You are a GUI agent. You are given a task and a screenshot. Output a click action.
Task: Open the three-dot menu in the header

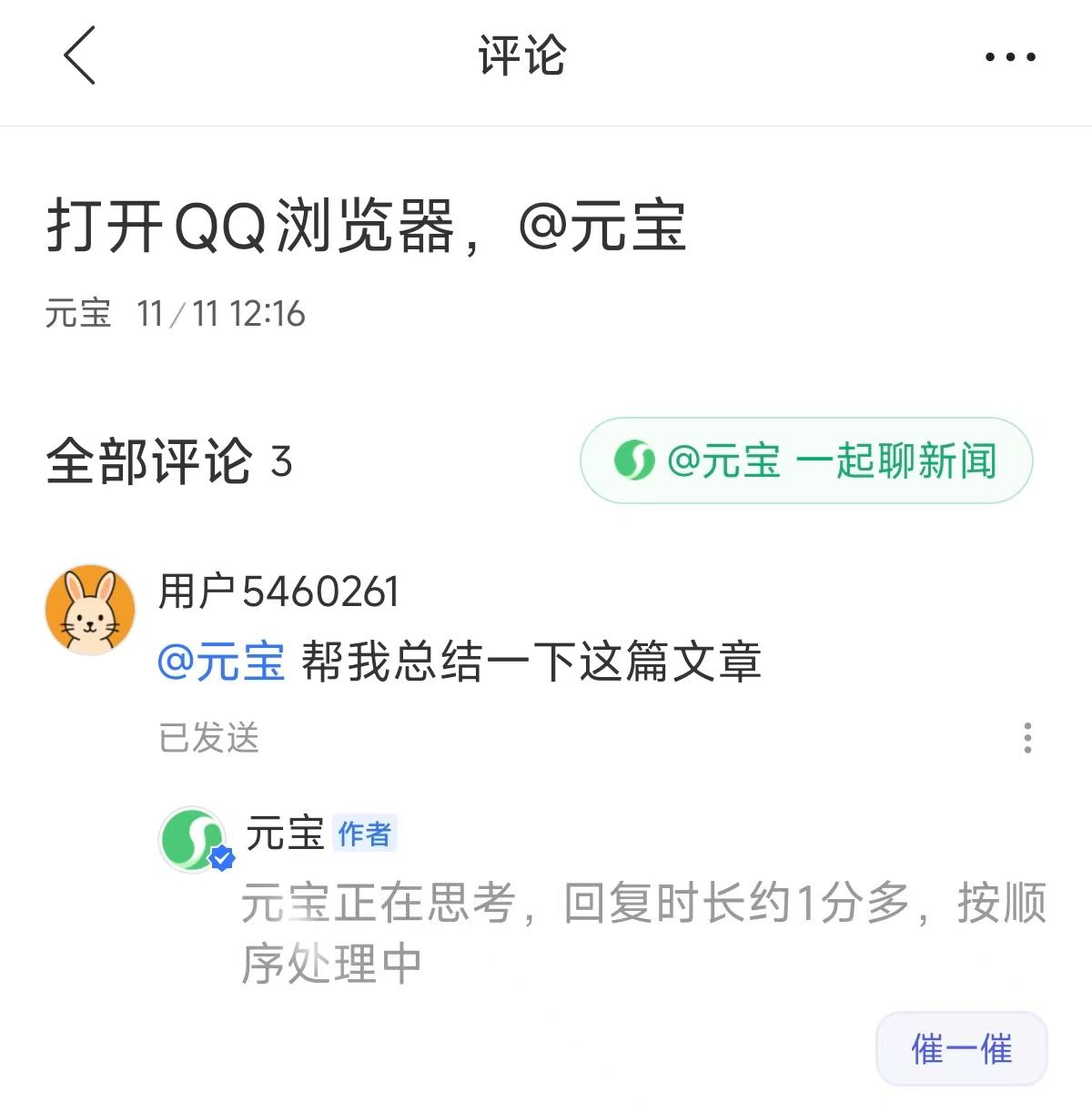pyautogui.click(x=1010, y=56)
